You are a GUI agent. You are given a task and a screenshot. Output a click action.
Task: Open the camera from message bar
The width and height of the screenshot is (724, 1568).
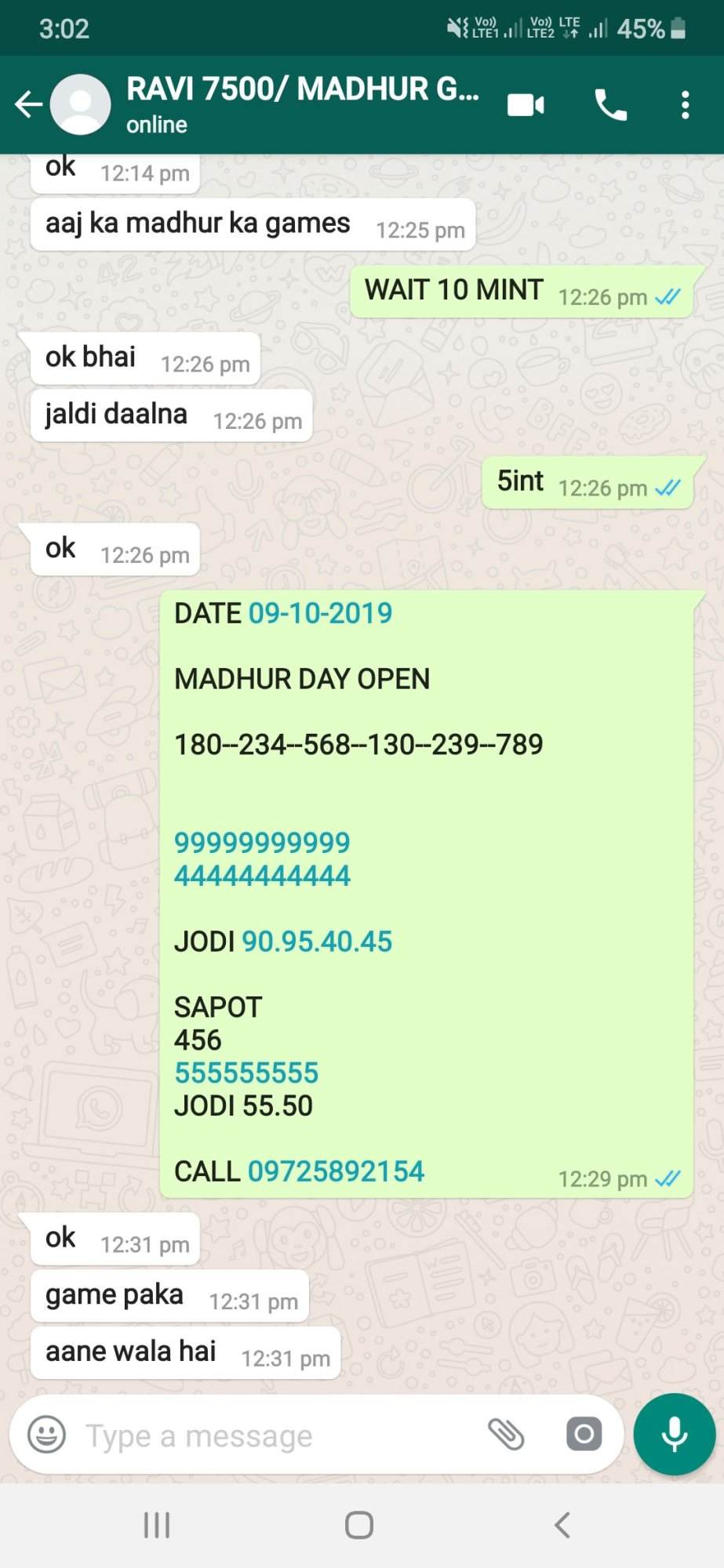click(584, 1435)
